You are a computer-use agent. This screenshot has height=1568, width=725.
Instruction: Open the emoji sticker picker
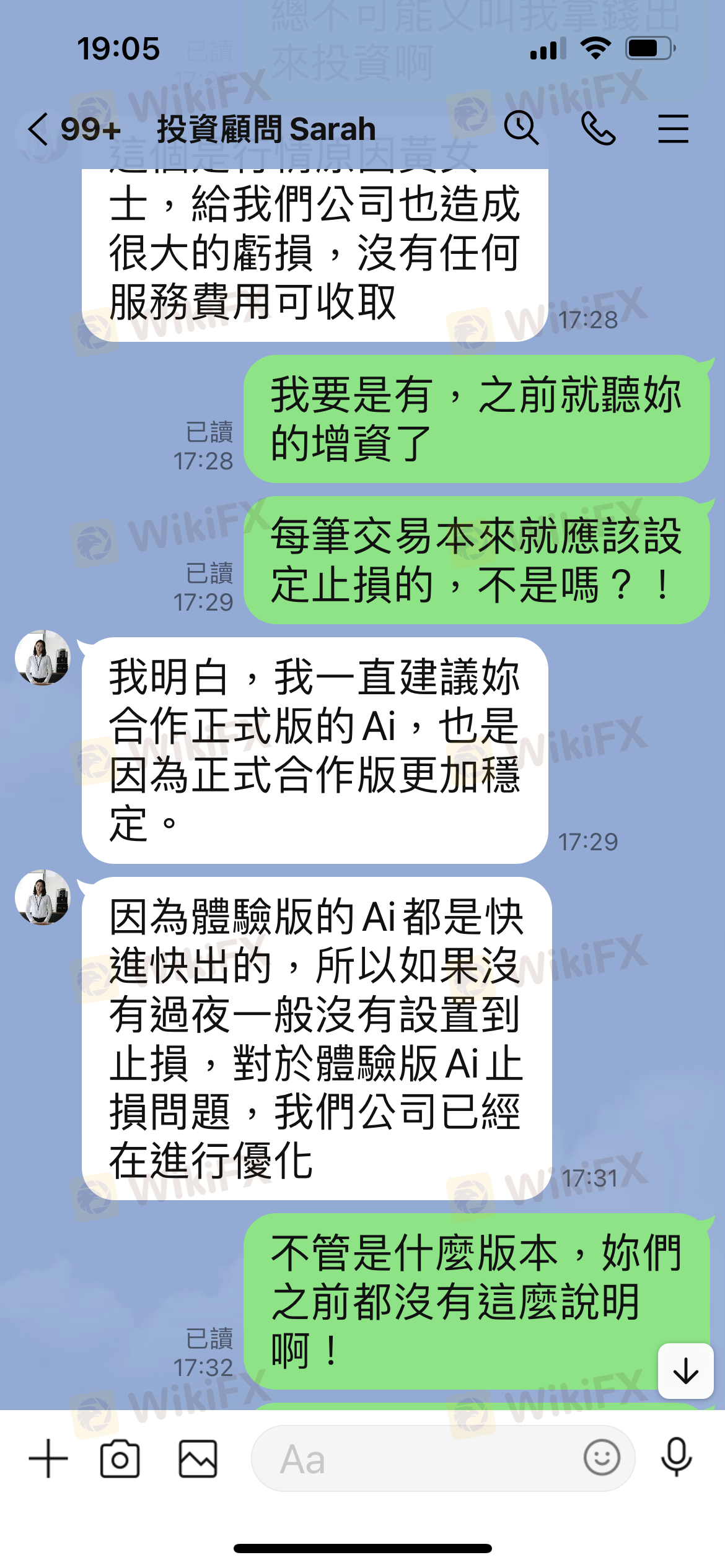click(x=601, y=1458)
